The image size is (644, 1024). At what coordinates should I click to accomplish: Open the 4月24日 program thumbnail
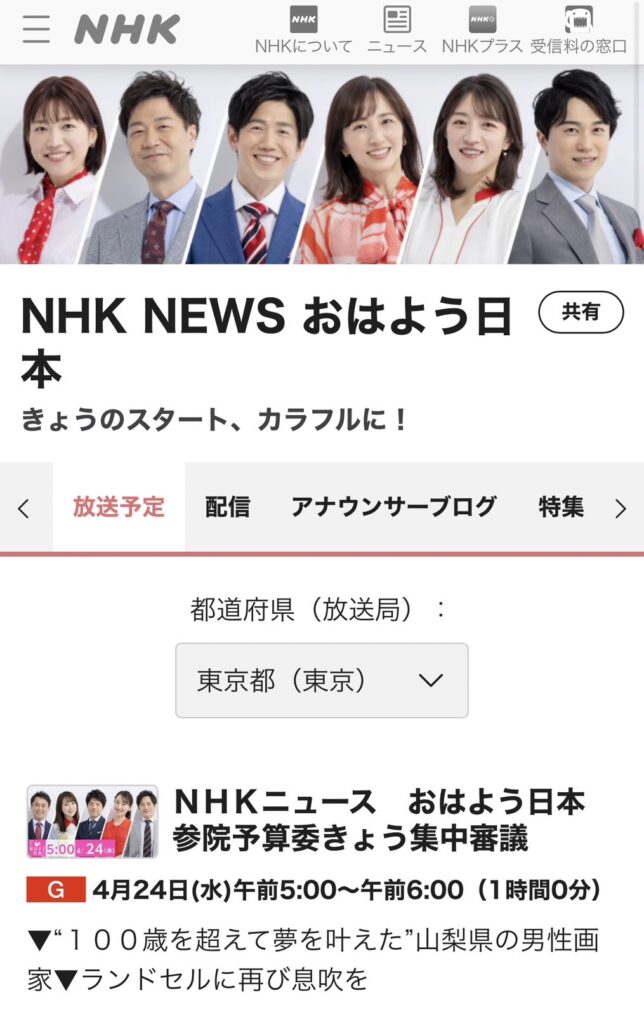92,821
